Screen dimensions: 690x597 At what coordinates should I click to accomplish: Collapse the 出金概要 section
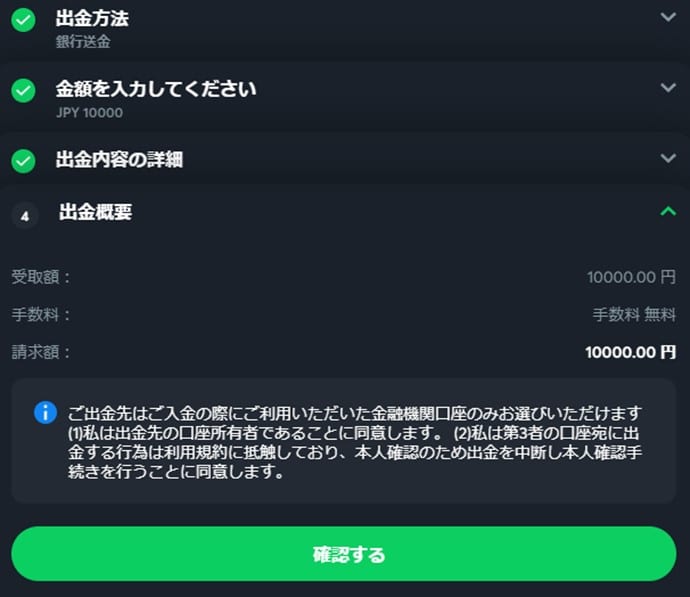(x=668, y=211)
